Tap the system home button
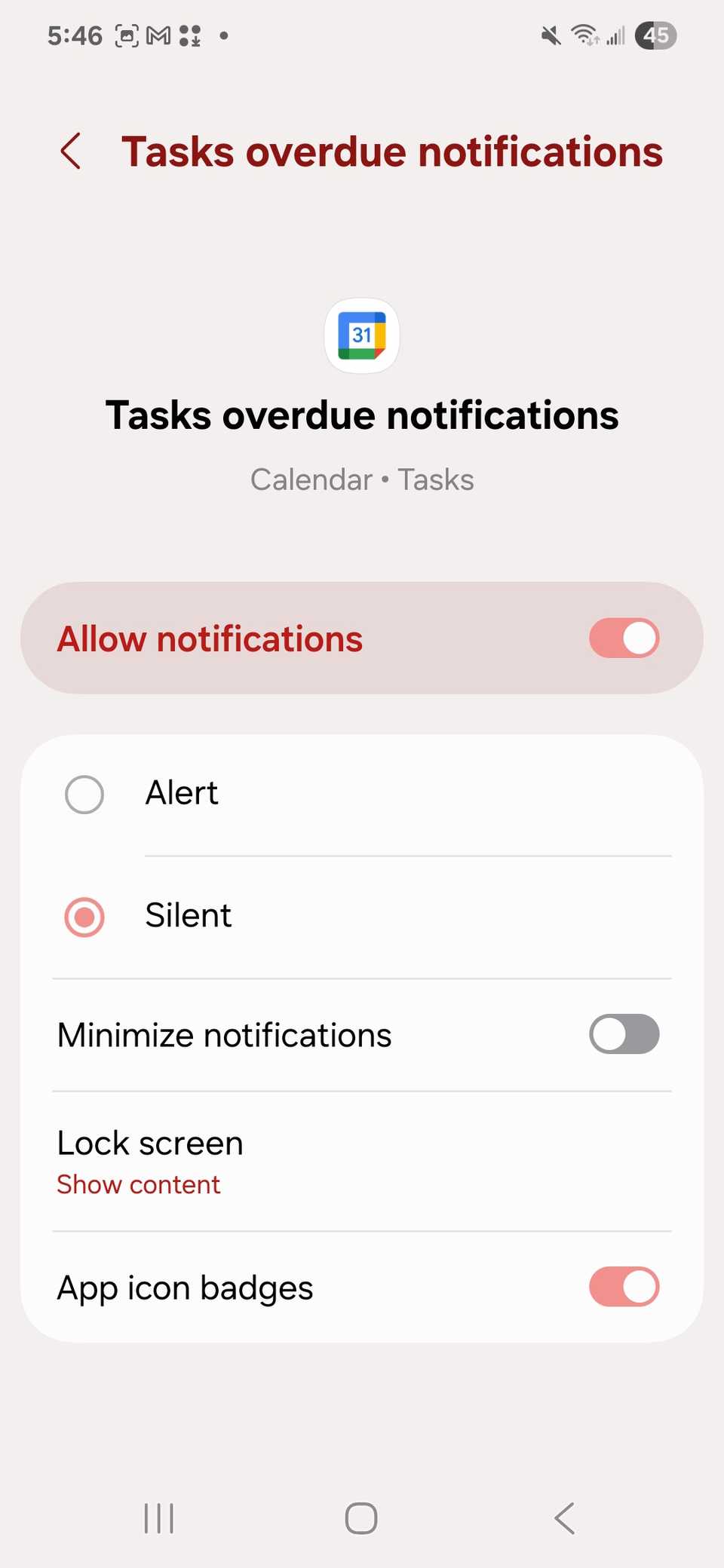 click(x=361, y=1518)
